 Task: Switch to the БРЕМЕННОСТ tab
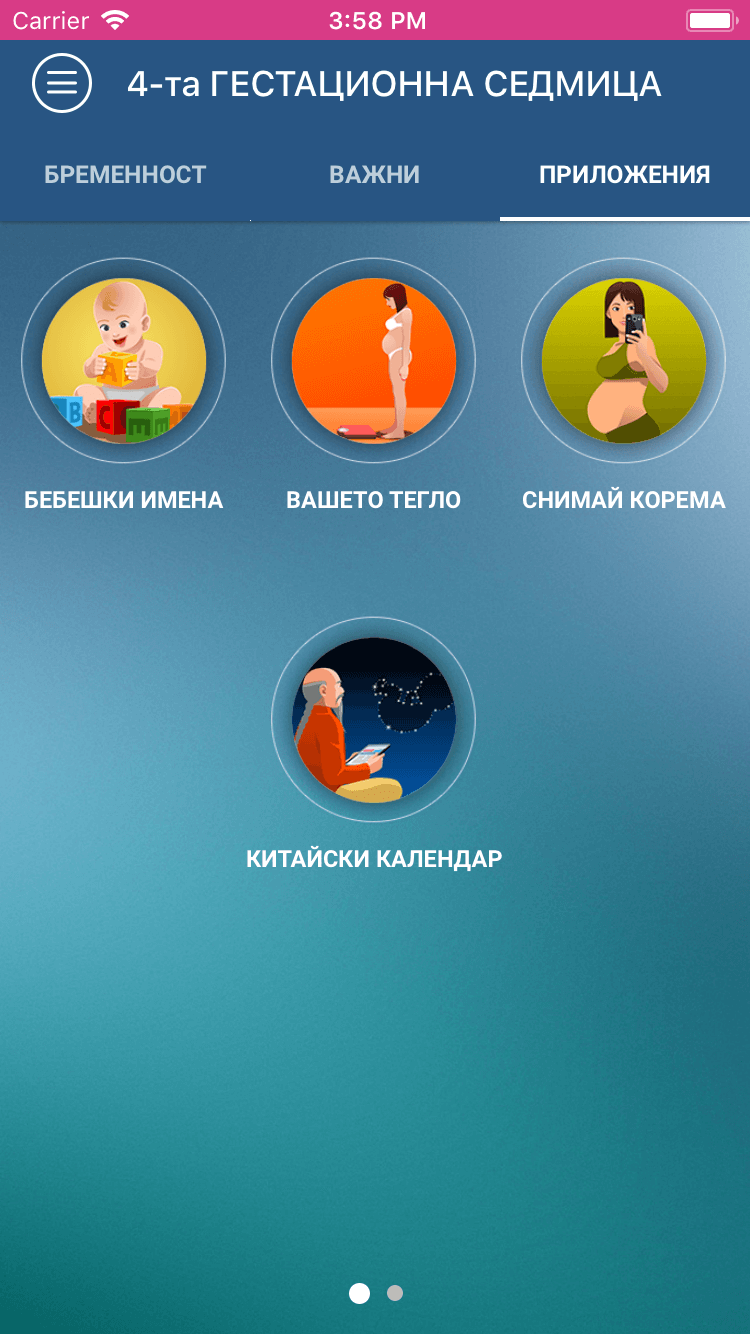[125, 175]
